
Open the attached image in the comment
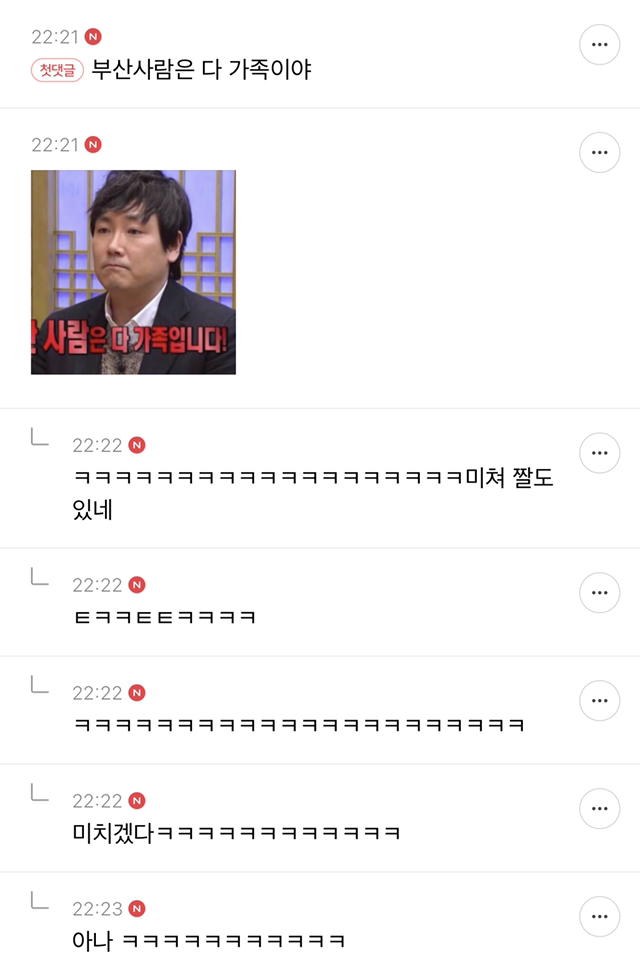(x=133, y=272)
